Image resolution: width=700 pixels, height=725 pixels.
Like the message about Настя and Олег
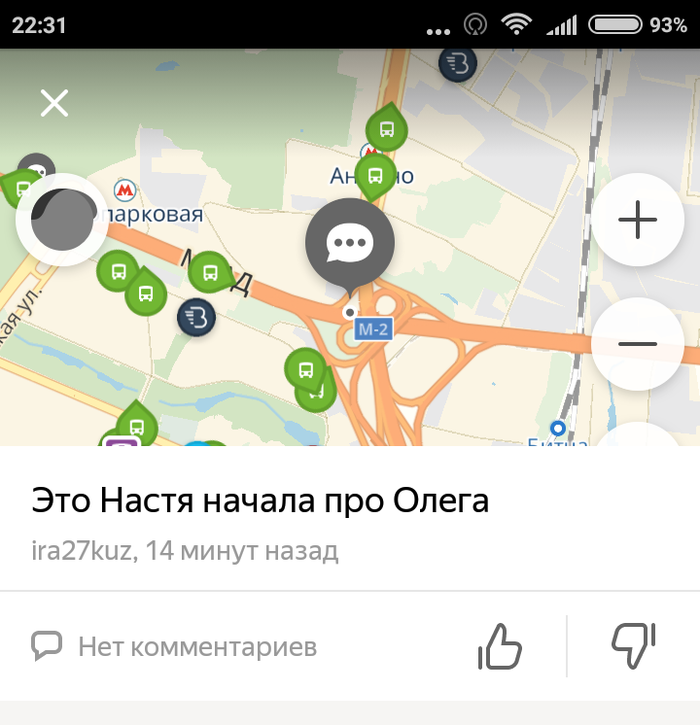point(500,646)
